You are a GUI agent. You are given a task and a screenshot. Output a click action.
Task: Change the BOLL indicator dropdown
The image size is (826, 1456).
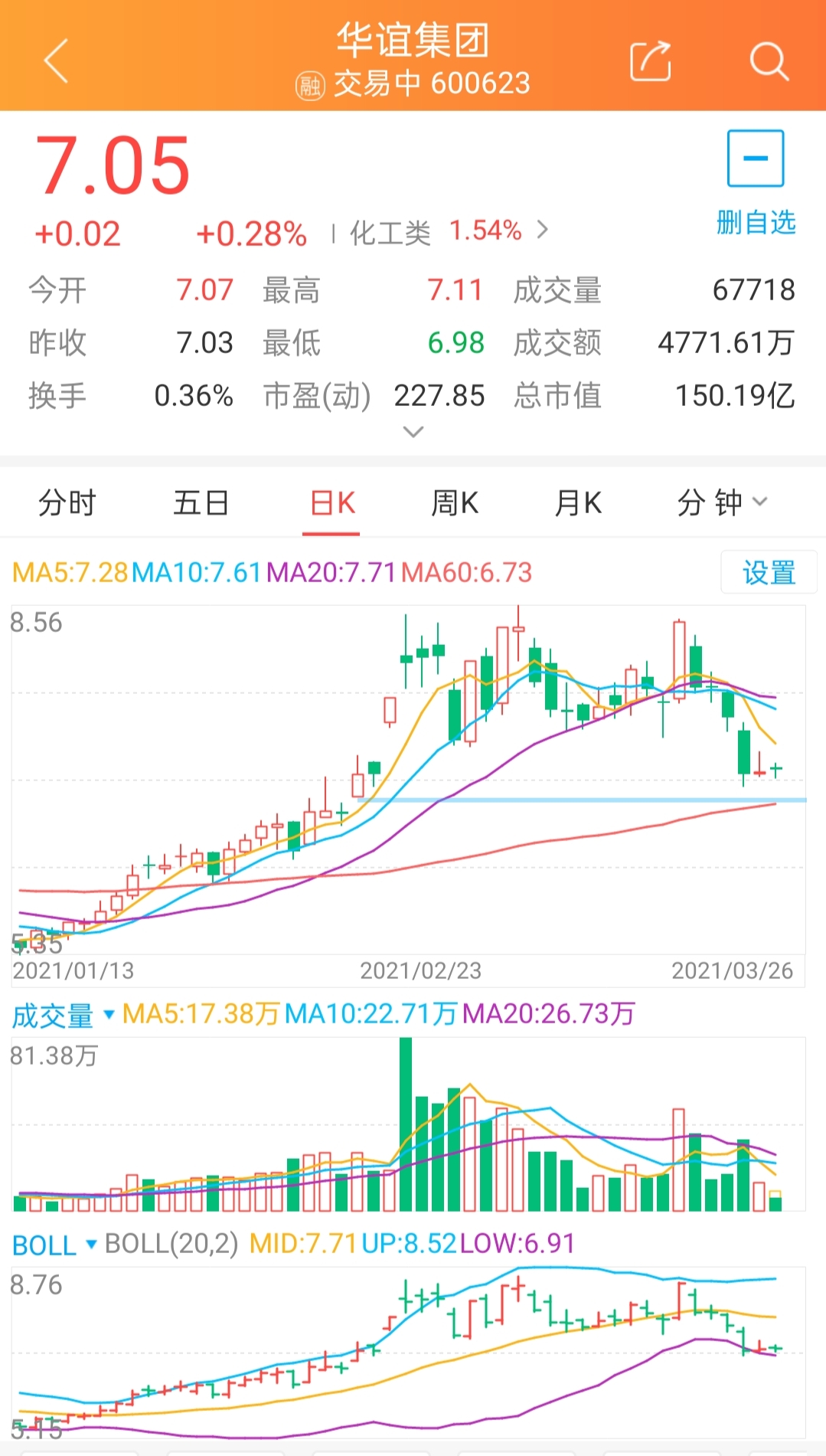coord(54,1245)
